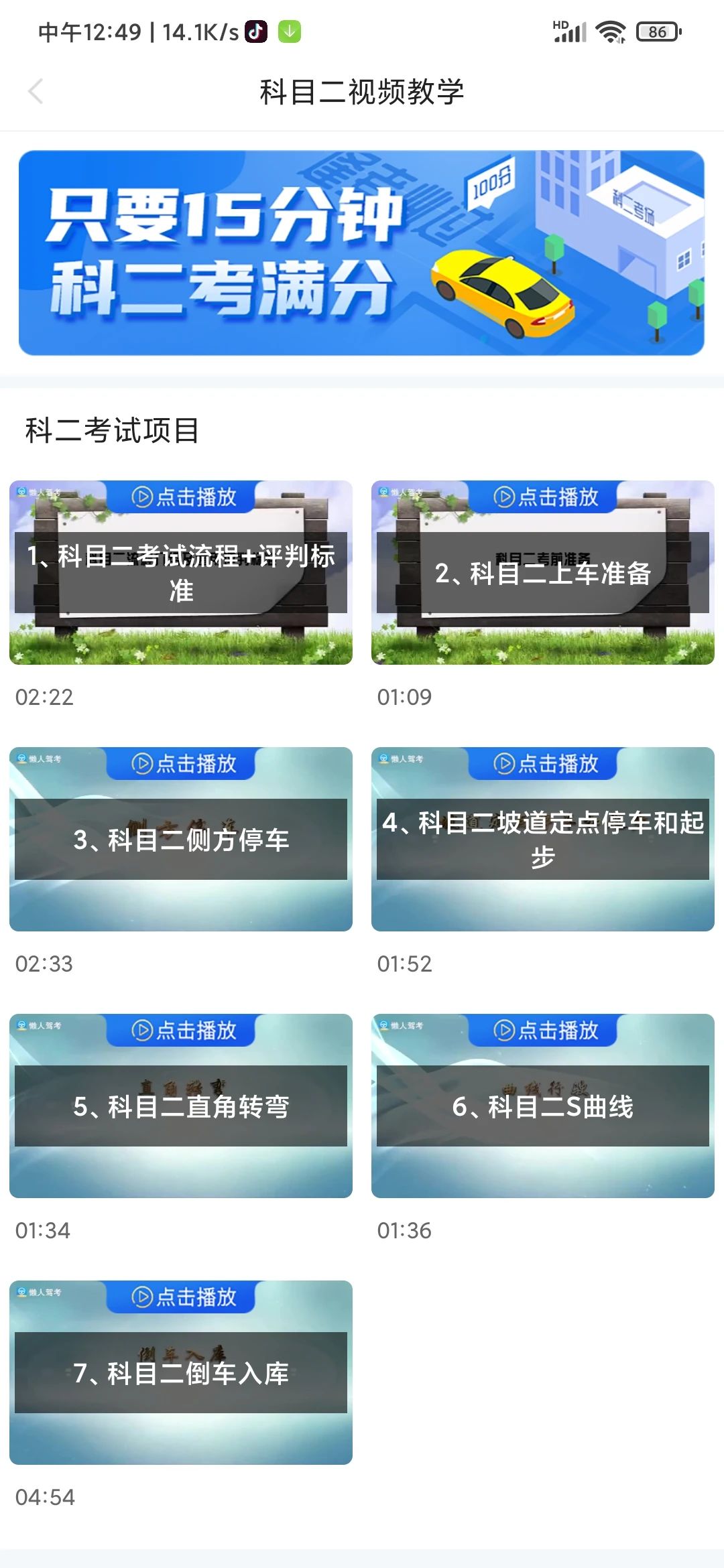Play video 2、科目二上车准备
The height and width of the screenshot is (1568, 724).
(543, 572)
